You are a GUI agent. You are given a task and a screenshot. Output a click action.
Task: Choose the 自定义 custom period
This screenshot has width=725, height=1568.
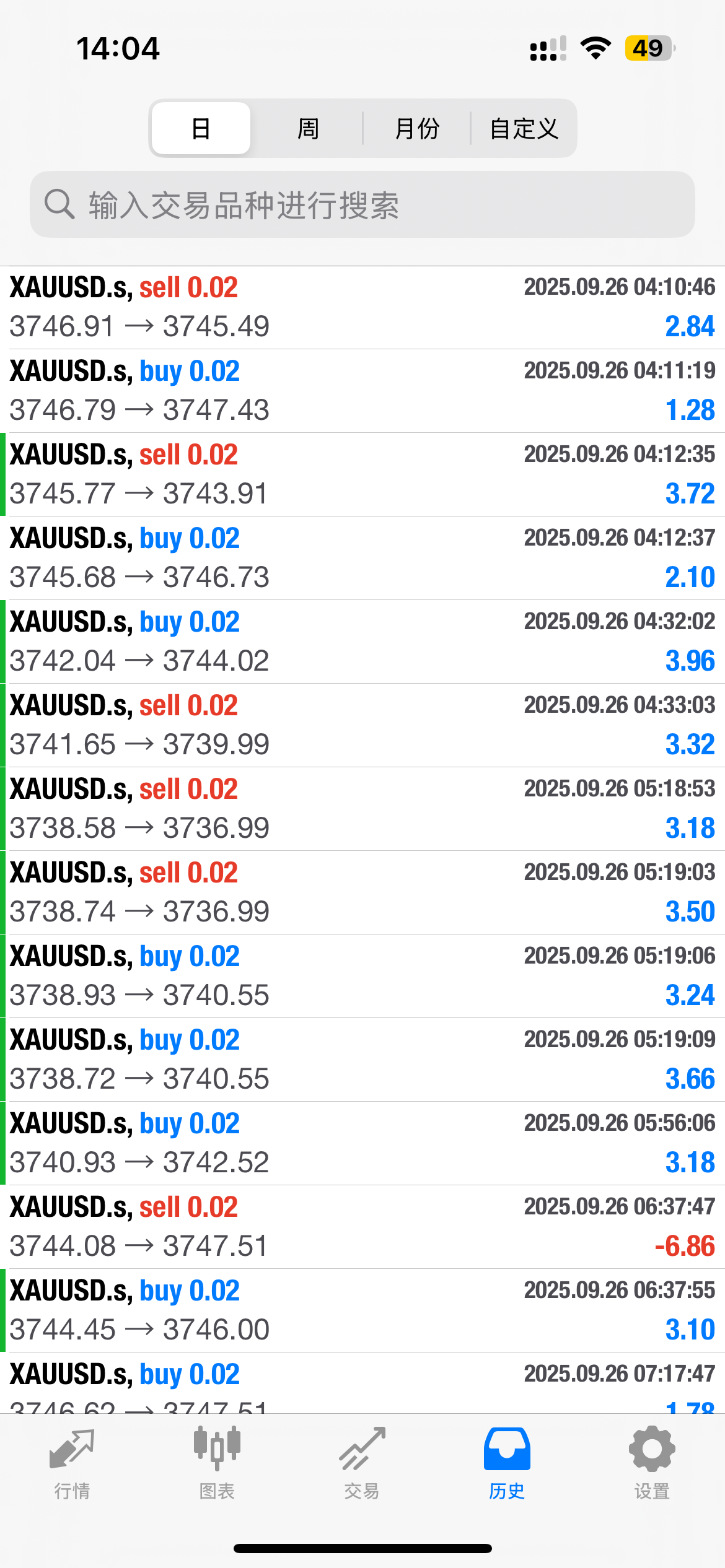[524, 129]
